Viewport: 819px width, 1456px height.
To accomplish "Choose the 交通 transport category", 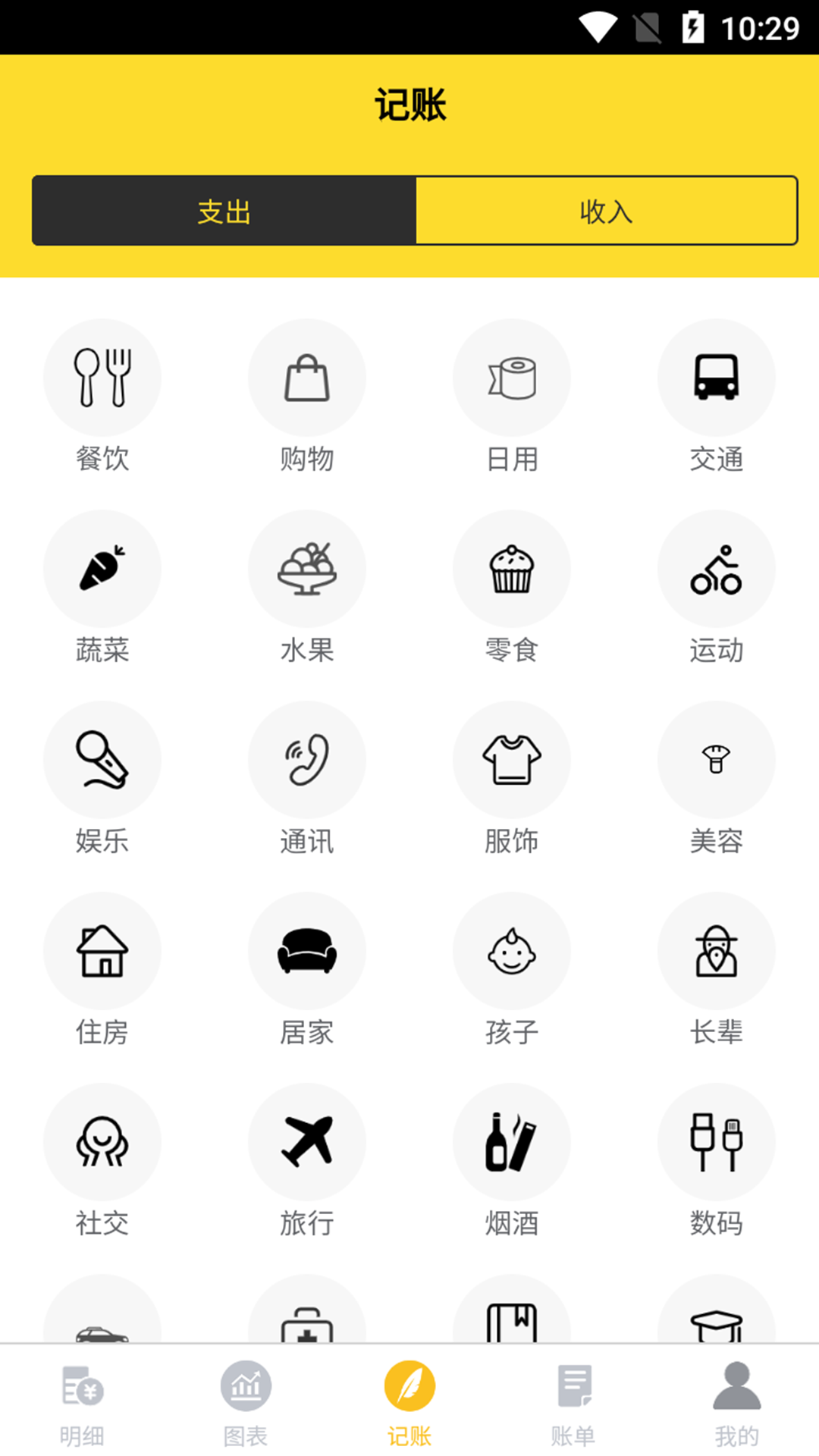I will pyautogui.click(x=717, y=378).
